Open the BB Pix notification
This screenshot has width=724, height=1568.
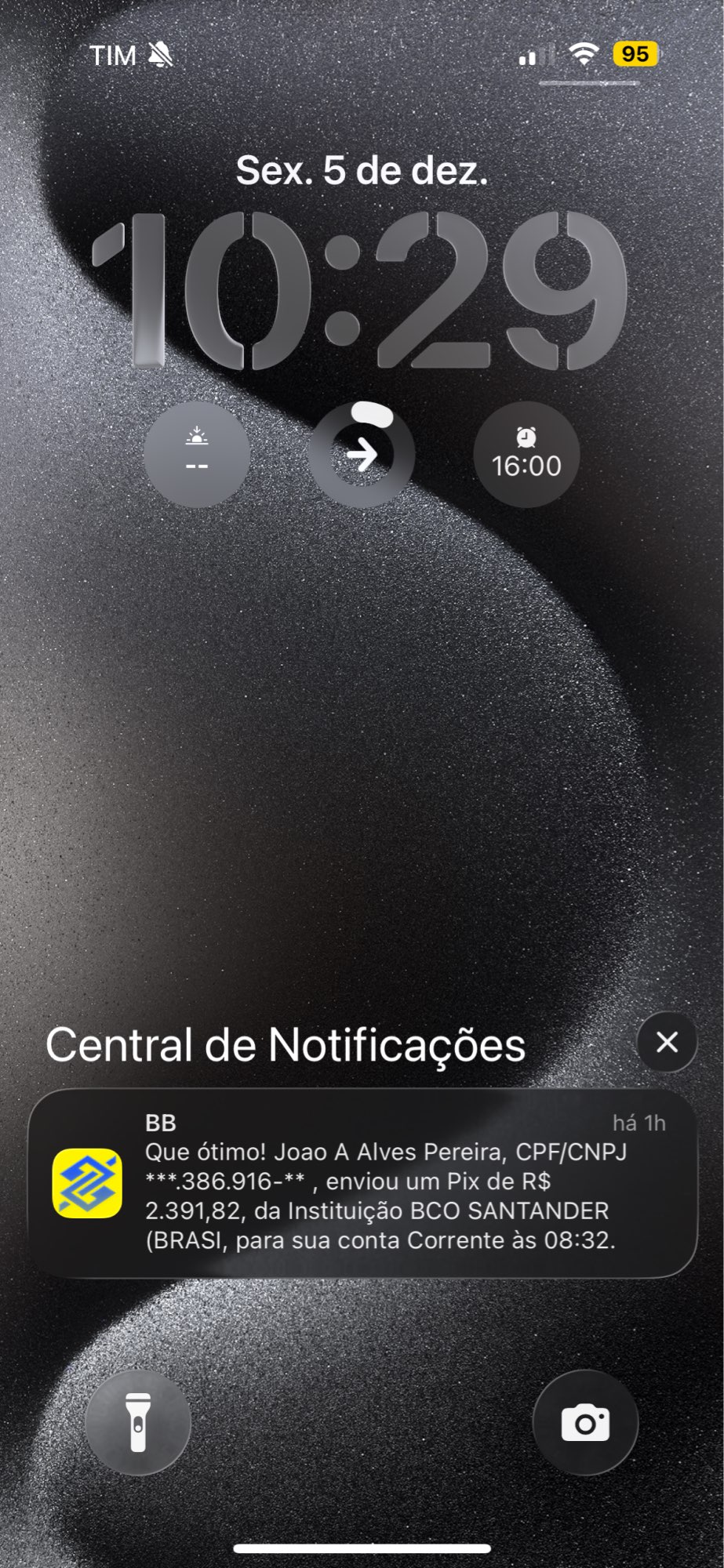362,1184
